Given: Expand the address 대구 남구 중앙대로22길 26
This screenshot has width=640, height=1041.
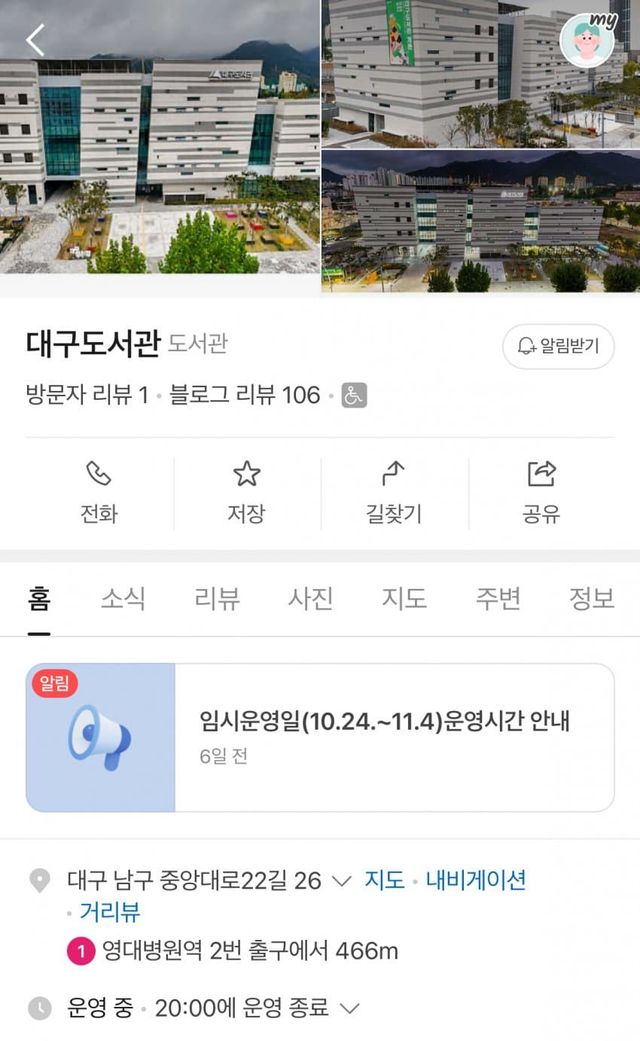Looking at the screenshot, I should pos(340,881).
